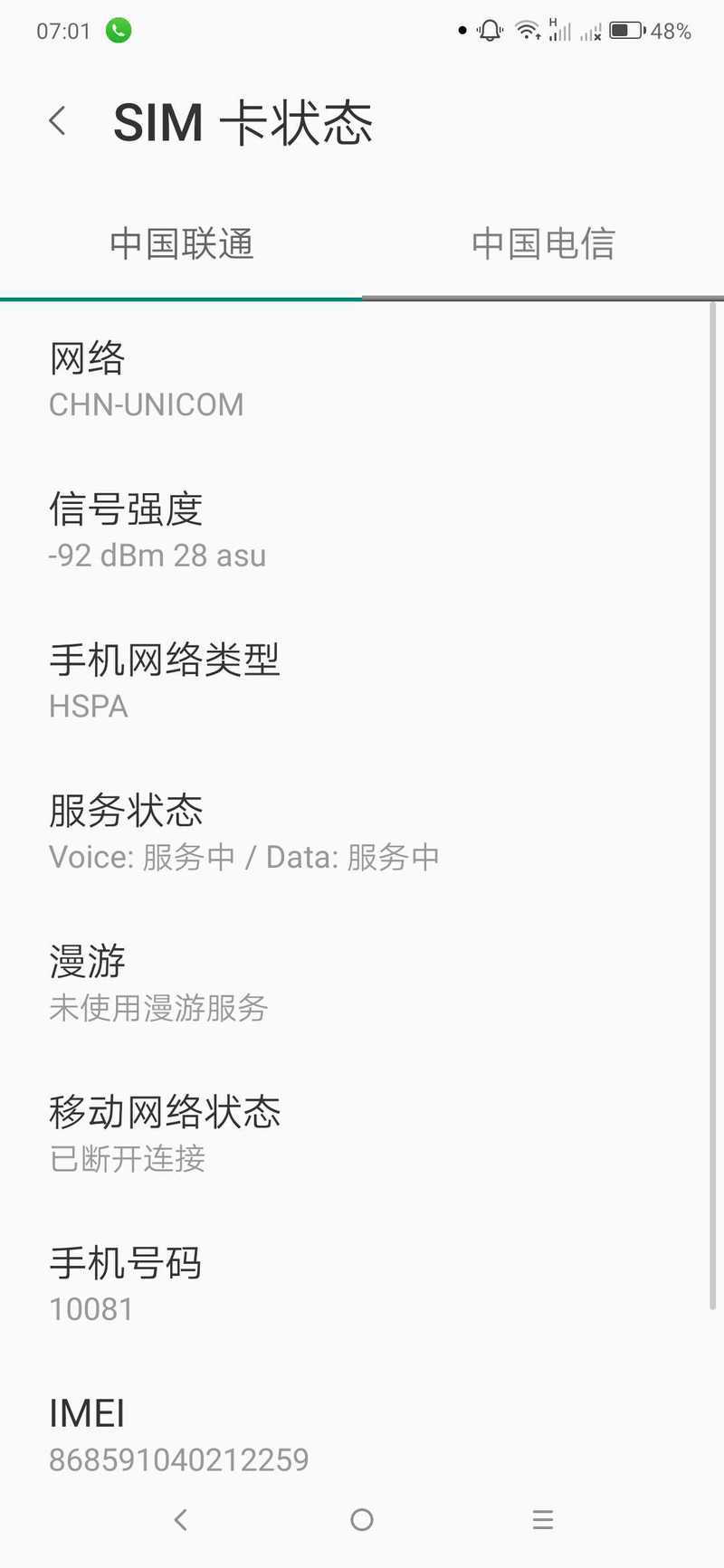Switch to the 中国电信 tab
724x1568 pixels.
(543, 244)
